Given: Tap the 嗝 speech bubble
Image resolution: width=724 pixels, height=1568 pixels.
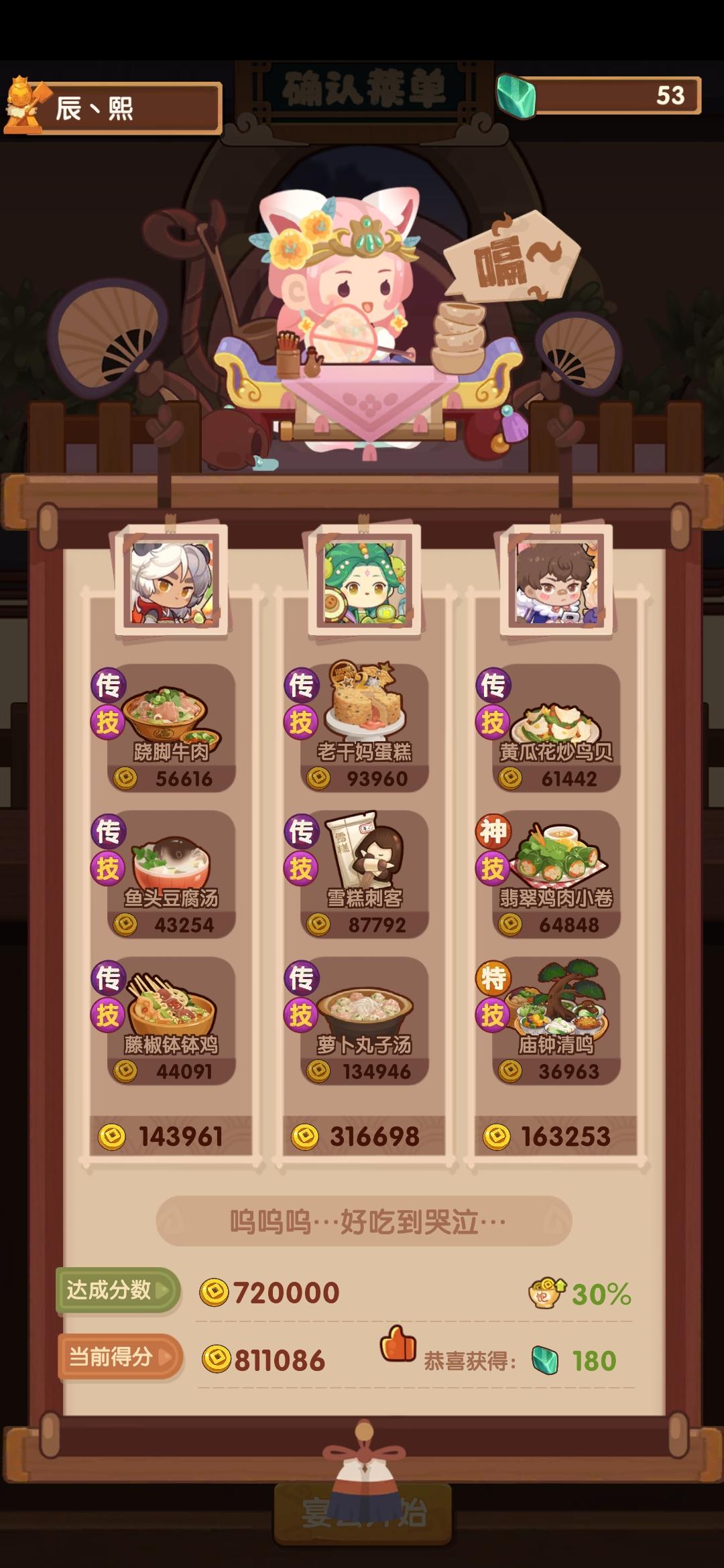Looking at the screenshot, I should pos(513,258).
